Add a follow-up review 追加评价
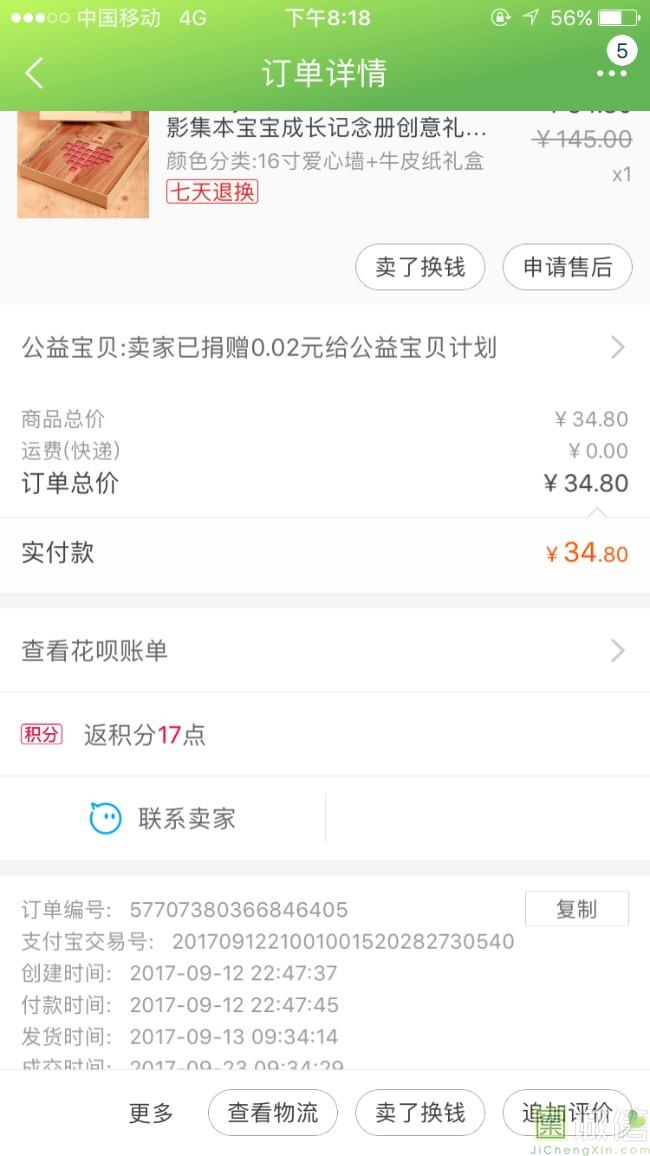Screen dimensions: 650x1156 567,1113
